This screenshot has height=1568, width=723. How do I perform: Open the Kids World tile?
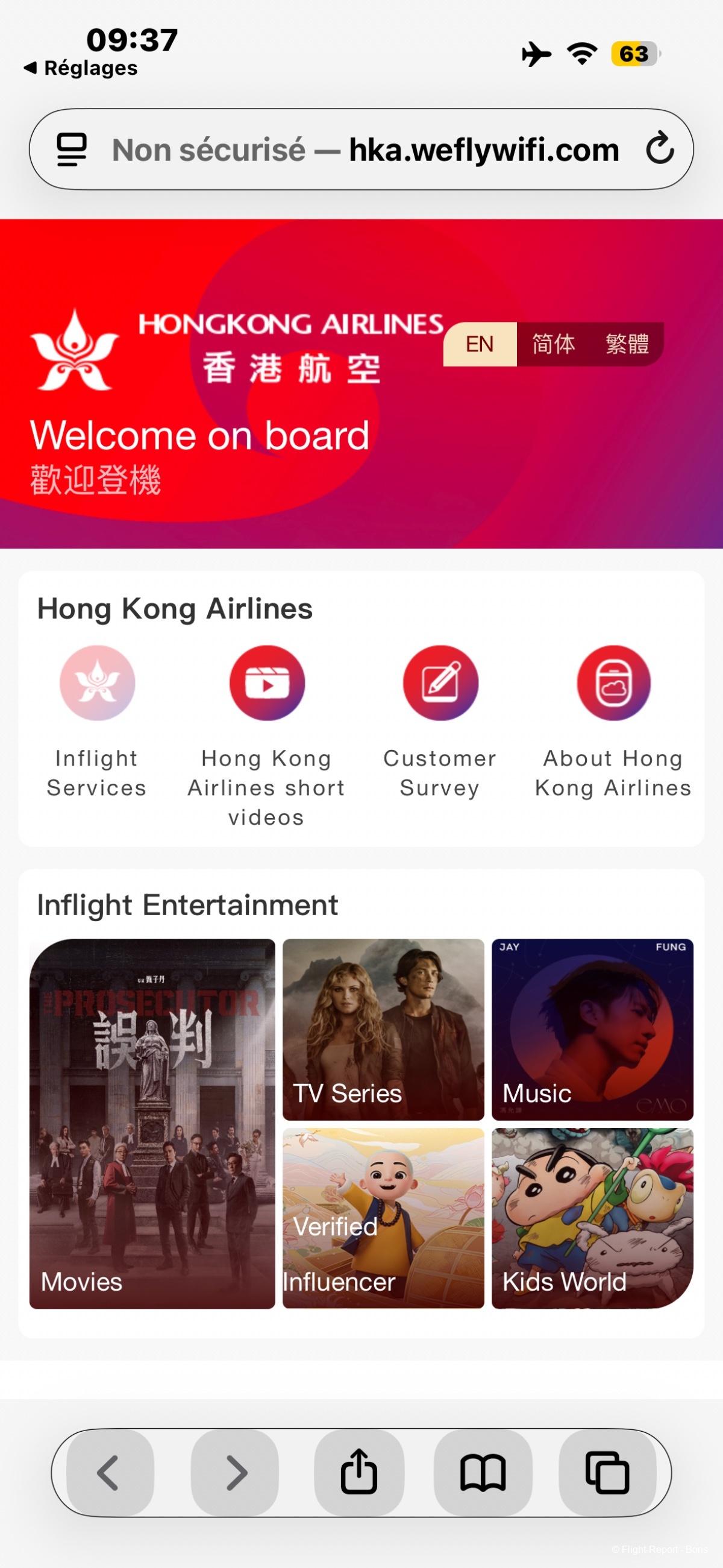[592, 1218]
